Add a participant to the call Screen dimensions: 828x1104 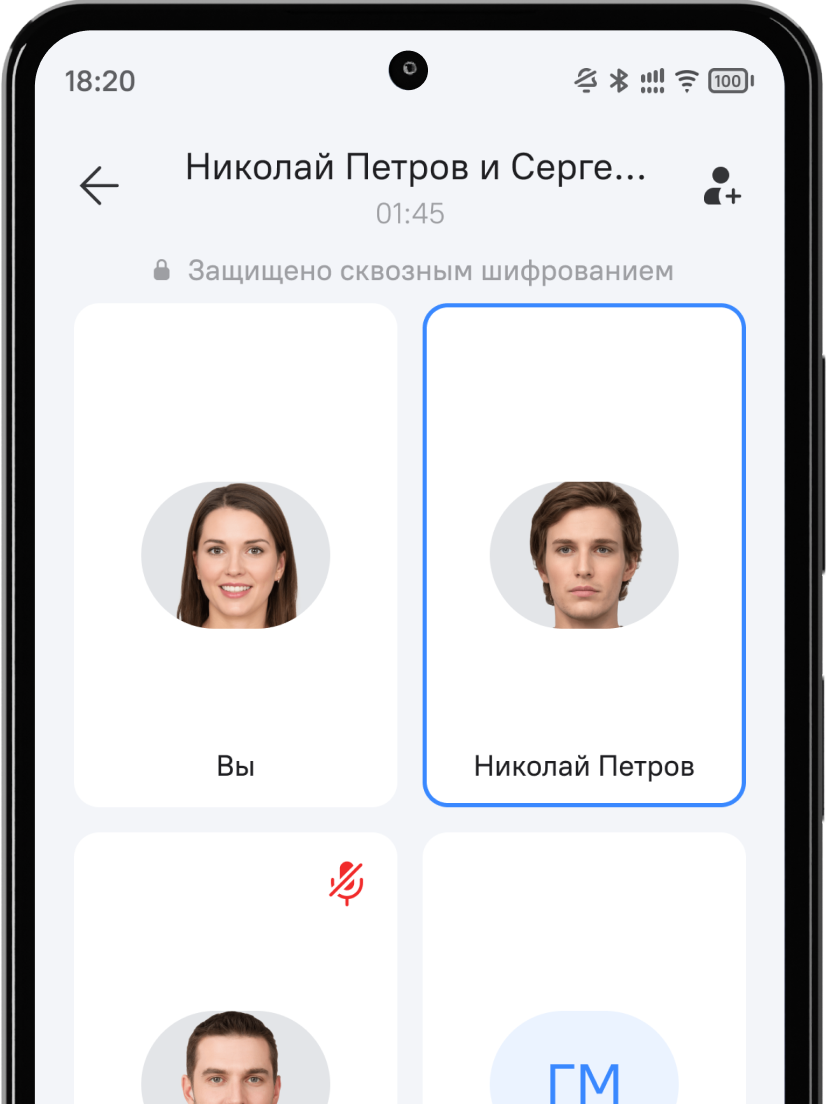[721, 186]
